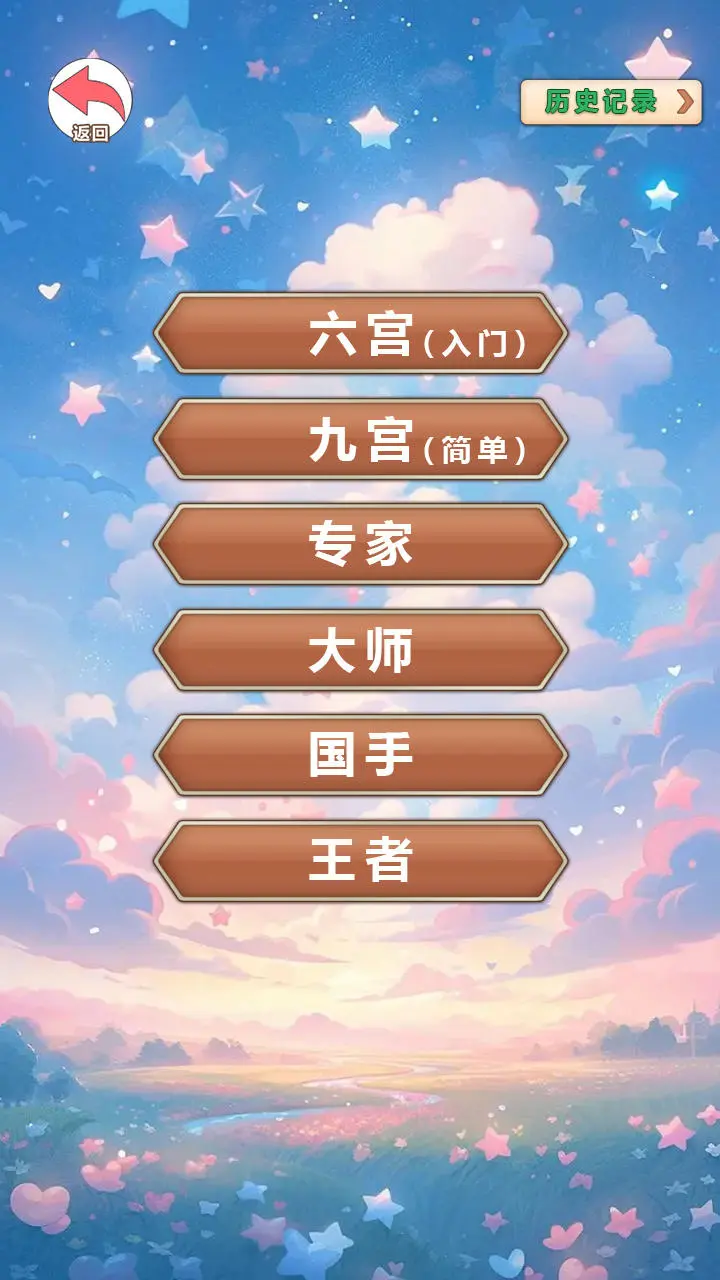The height and width of the screenshot is (1280, 720).
Task: Select the third difficulty option 专家
Action: point(360,546)
